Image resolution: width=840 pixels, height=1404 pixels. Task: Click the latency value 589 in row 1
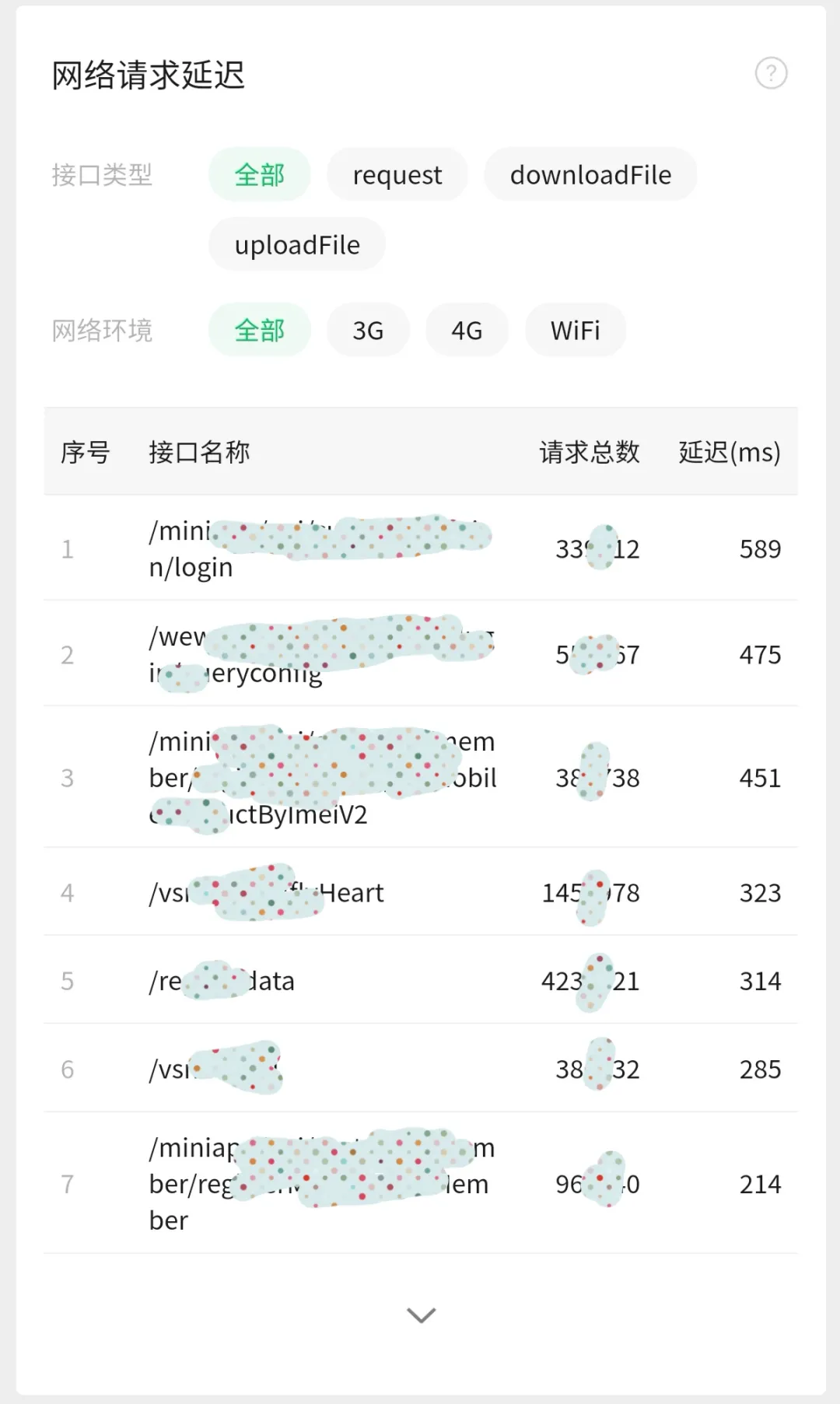[760, 549]
